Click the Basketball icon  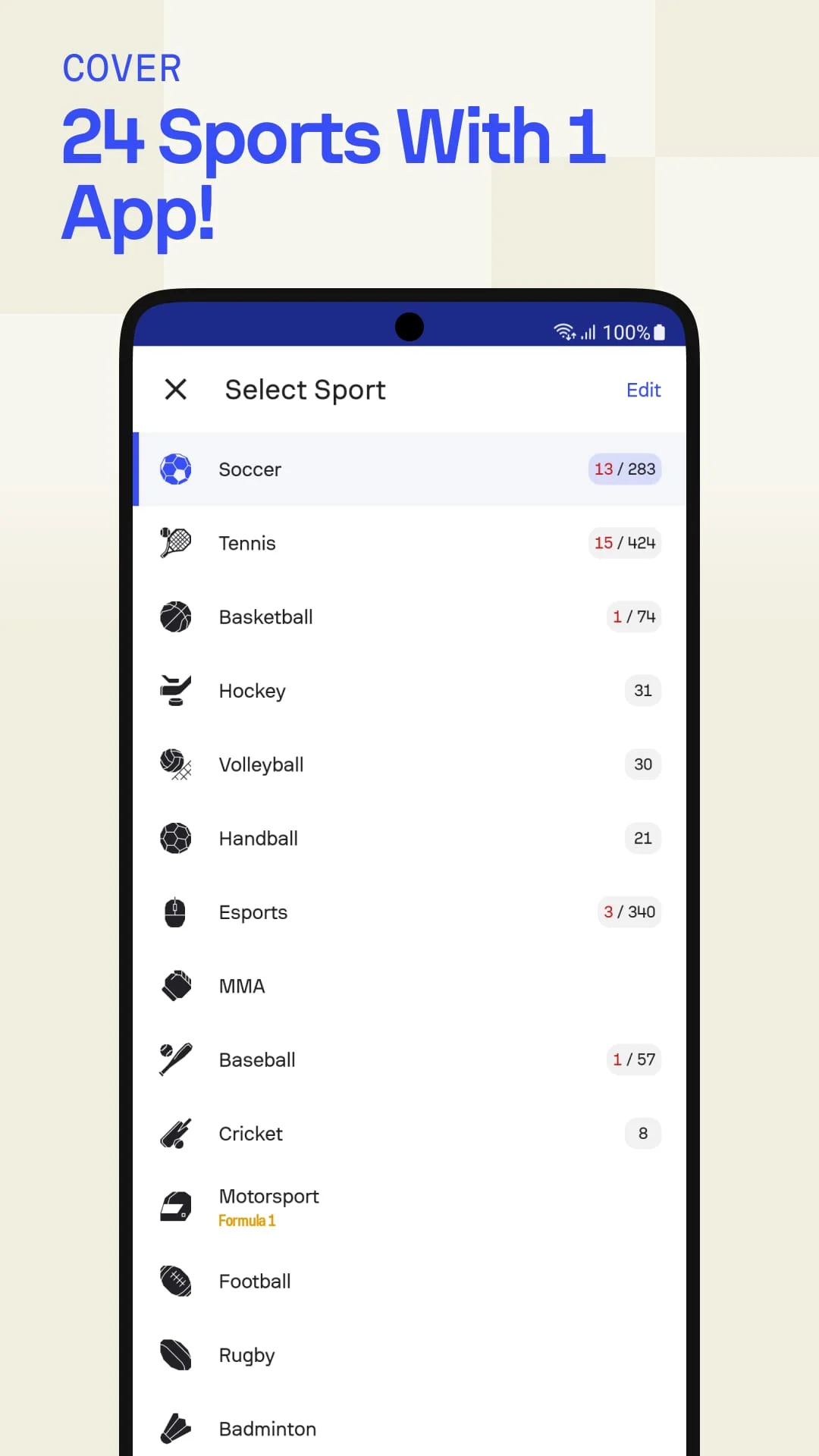pyautogui.click(x=175, y=617)
